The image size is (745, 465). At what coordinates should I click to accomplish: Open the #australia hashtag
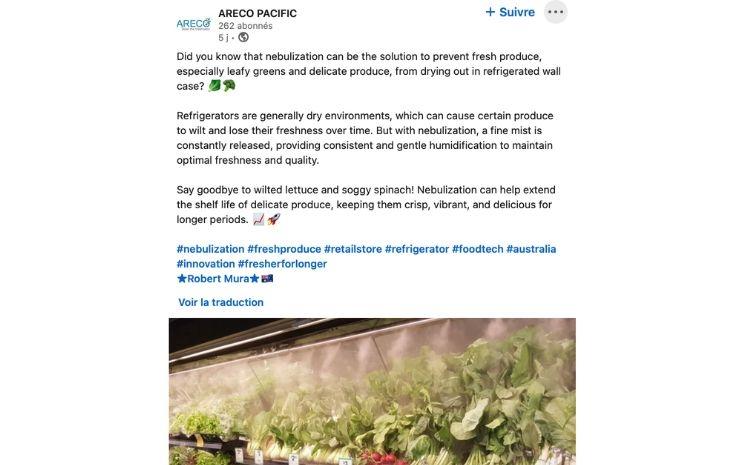[x=531, y=249]
